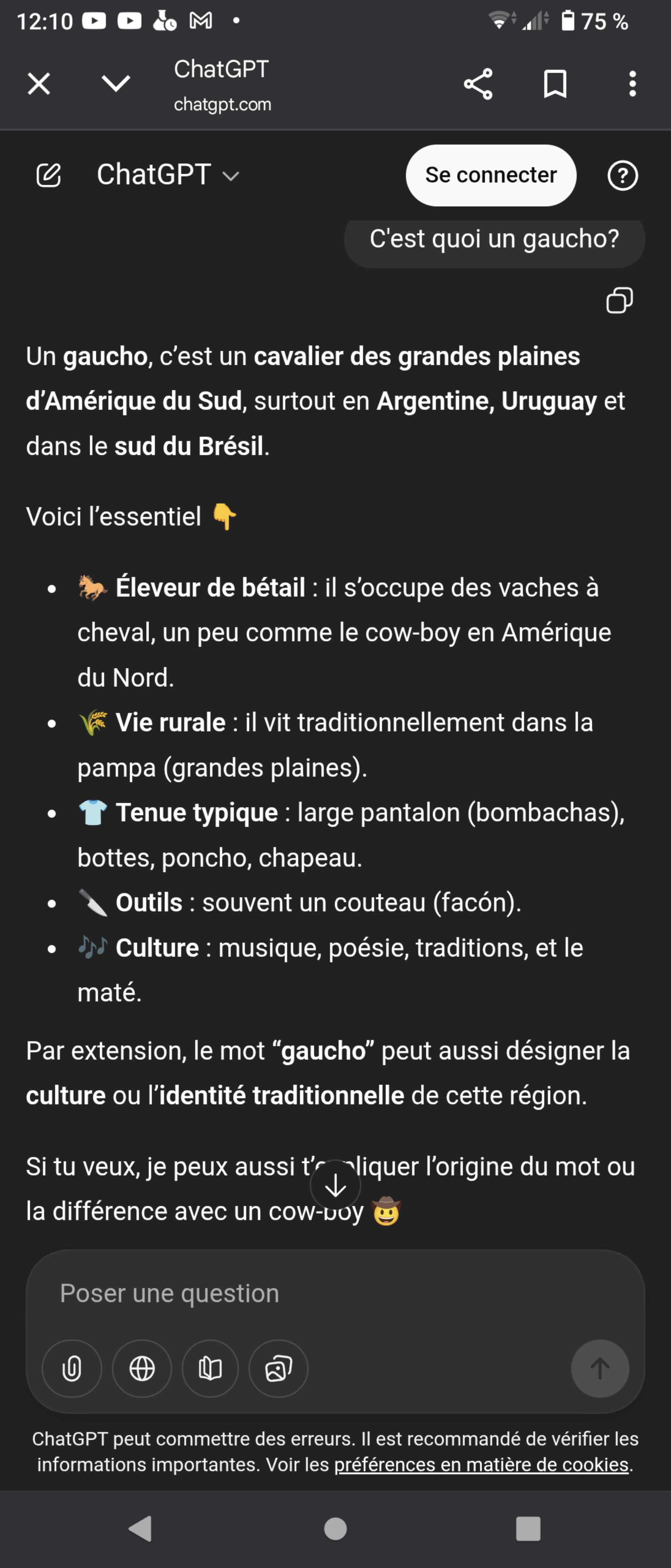Viewport: 671px width, 1568px height.
Task: Copy the gaucho question message
Action: pos(619,300)
